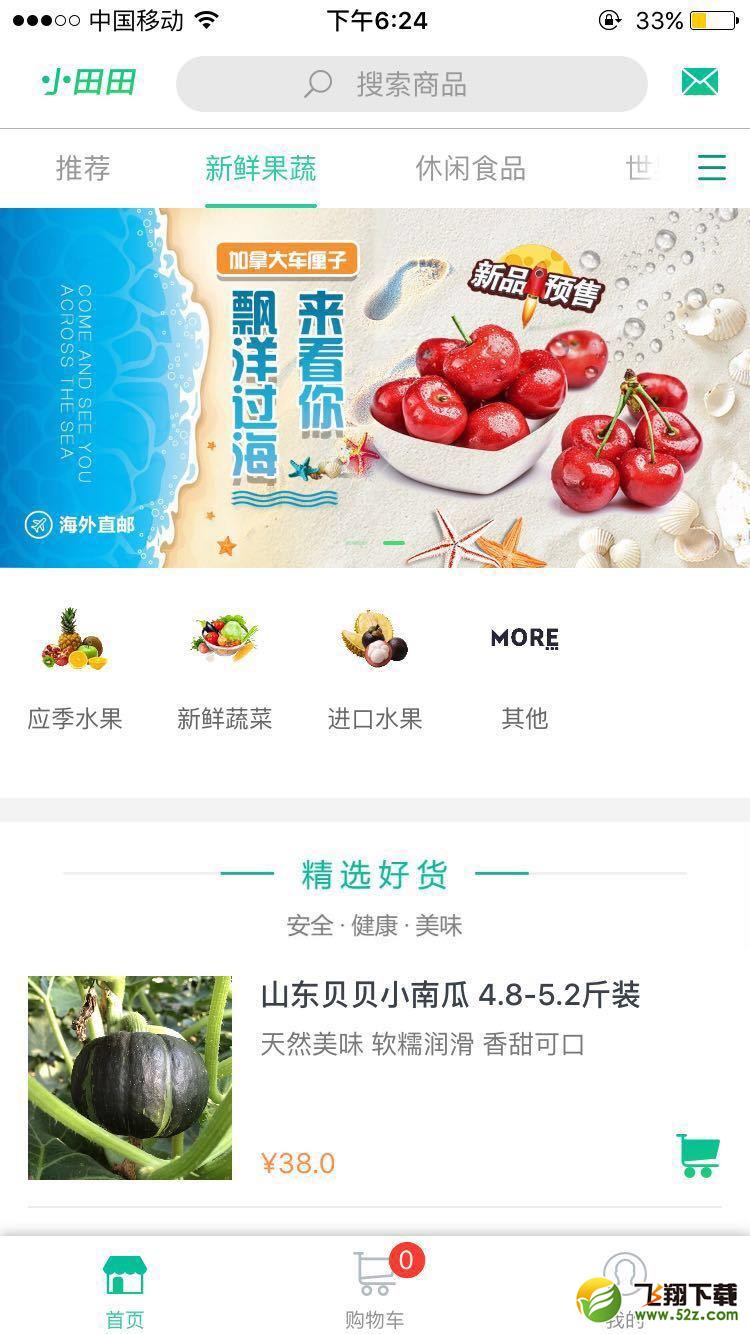The image size is (750, 1334).
Task: Open the 购物车 cart tab
Action: pyautogui.click(x=375, y=1290)
